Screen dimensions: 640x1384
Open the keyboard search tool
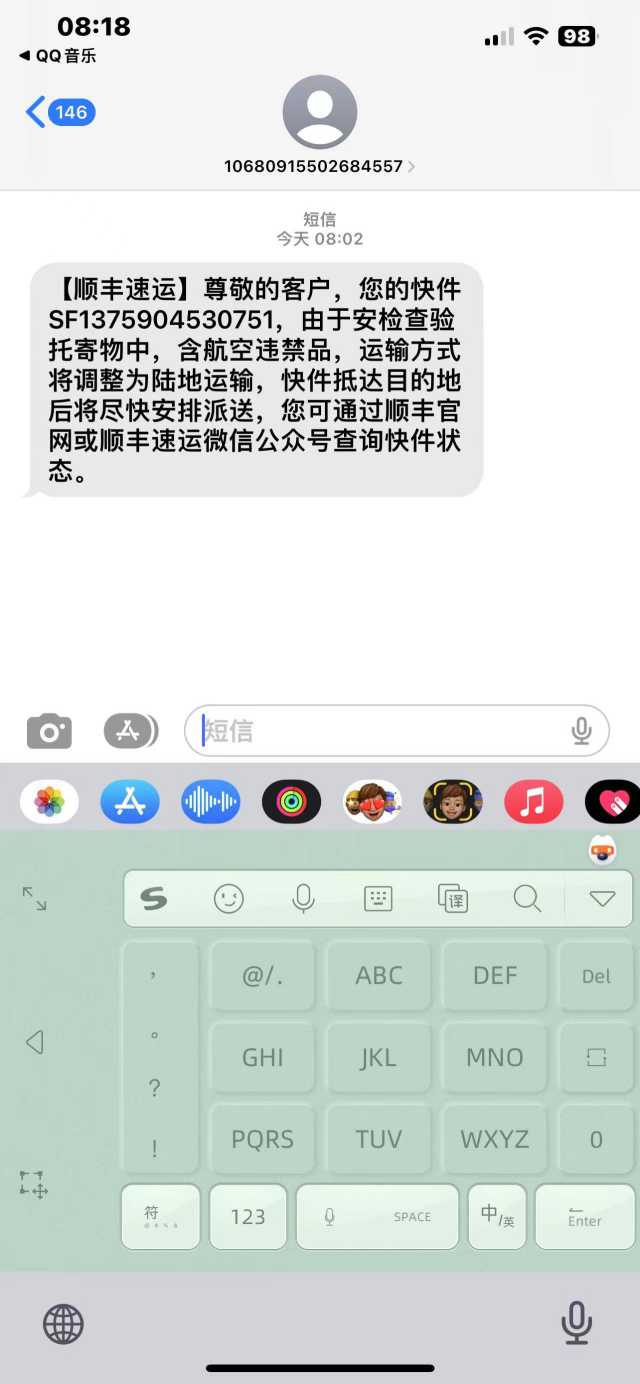pyautogui.click(x=527, y=899)
